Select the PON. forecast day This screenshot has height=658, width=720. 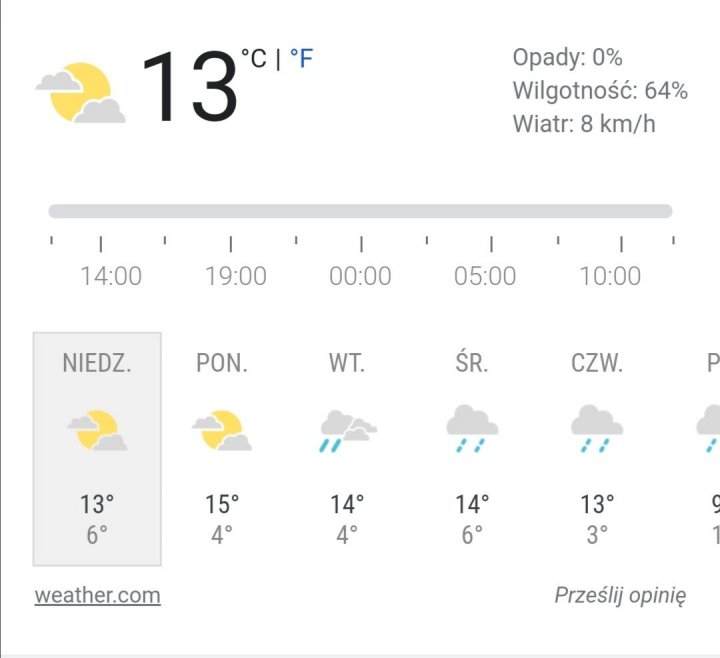pyautogui.click(x=222, y=448)
